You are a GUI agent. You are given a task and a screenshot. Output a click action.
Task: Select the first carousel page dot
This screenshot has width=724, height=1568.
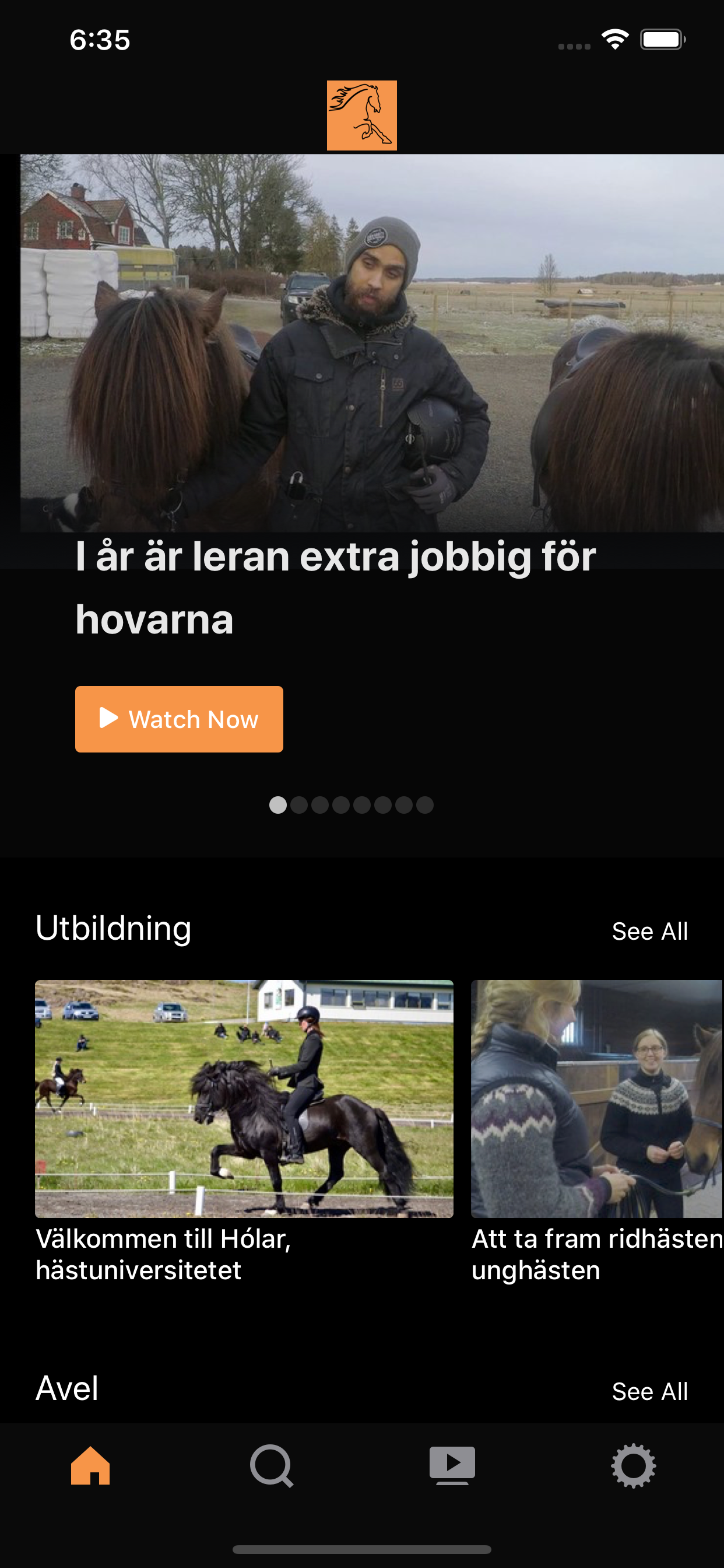click(279, 804)
